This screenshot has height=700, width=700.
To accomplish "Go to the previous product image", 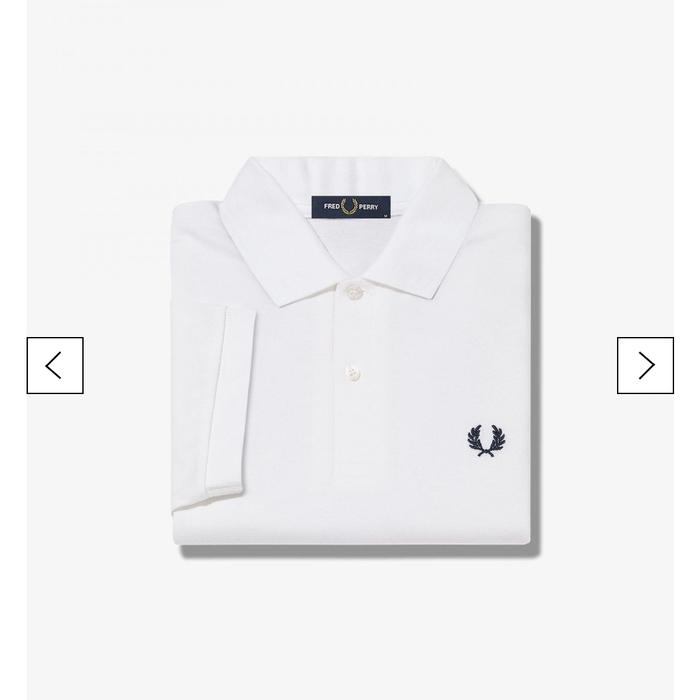I will point(55,365).
